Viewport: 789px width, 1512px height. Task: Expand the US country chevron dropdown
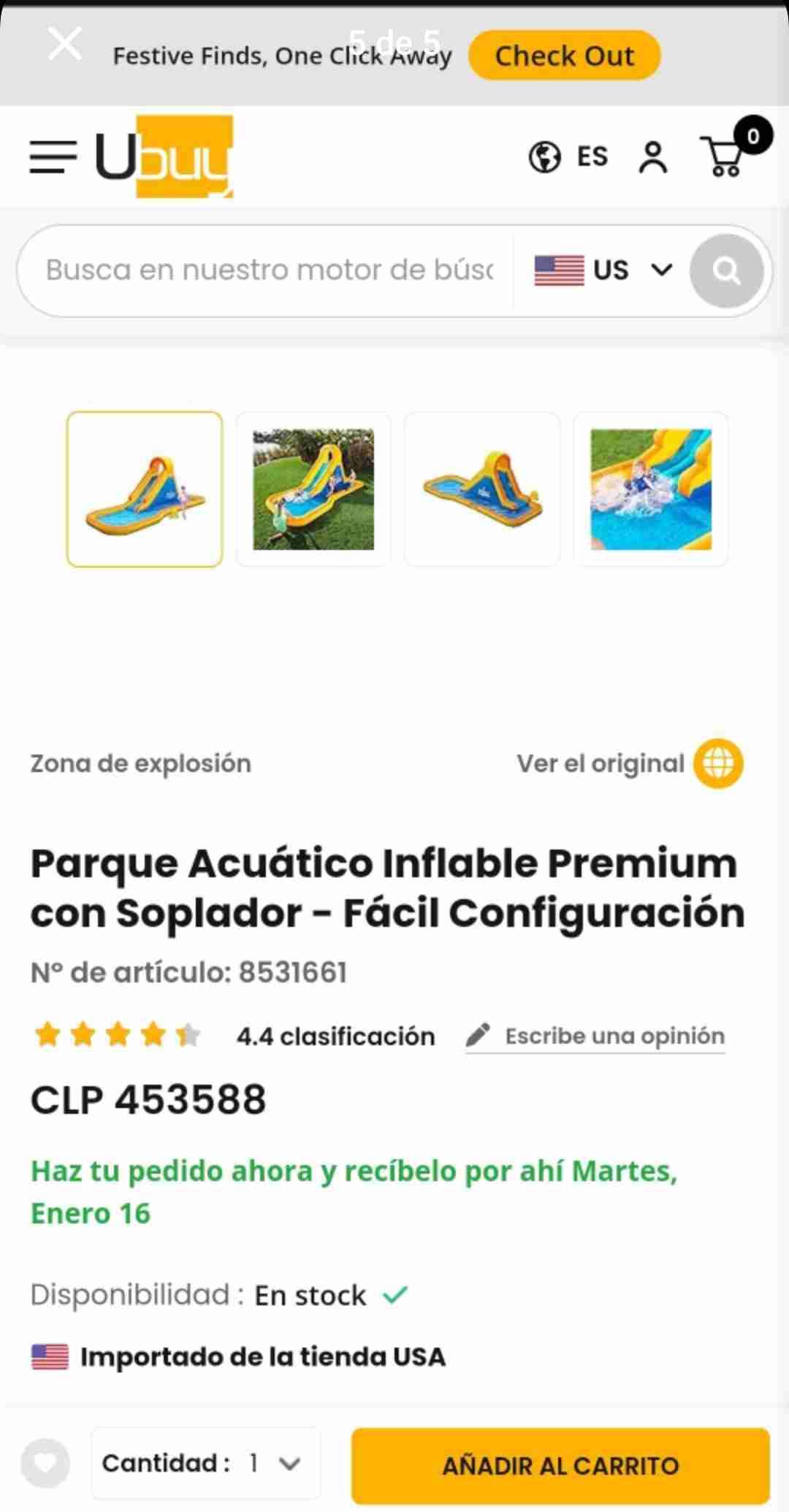661,270
